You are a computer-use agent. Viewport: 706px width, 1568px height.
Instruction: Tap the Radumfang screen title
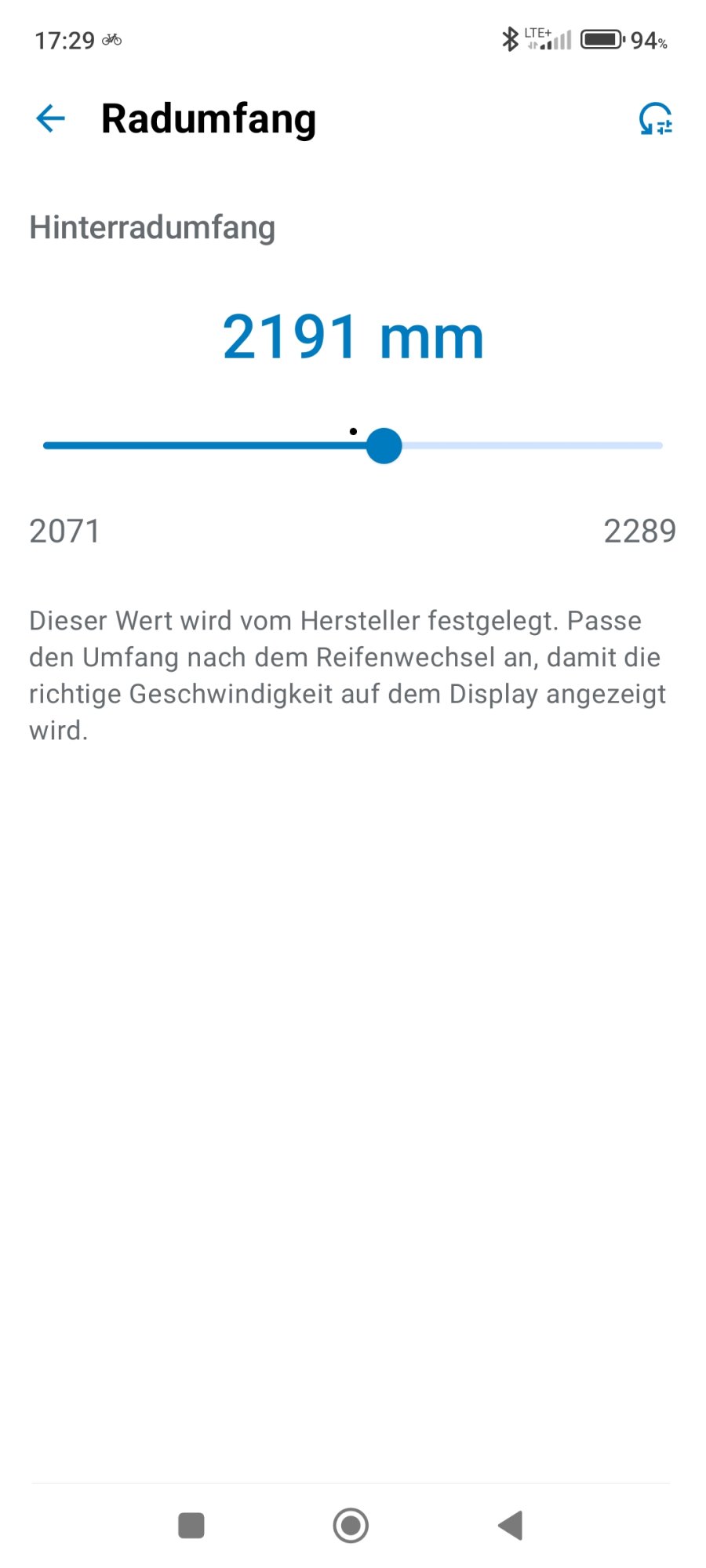(x=209, y=118)
